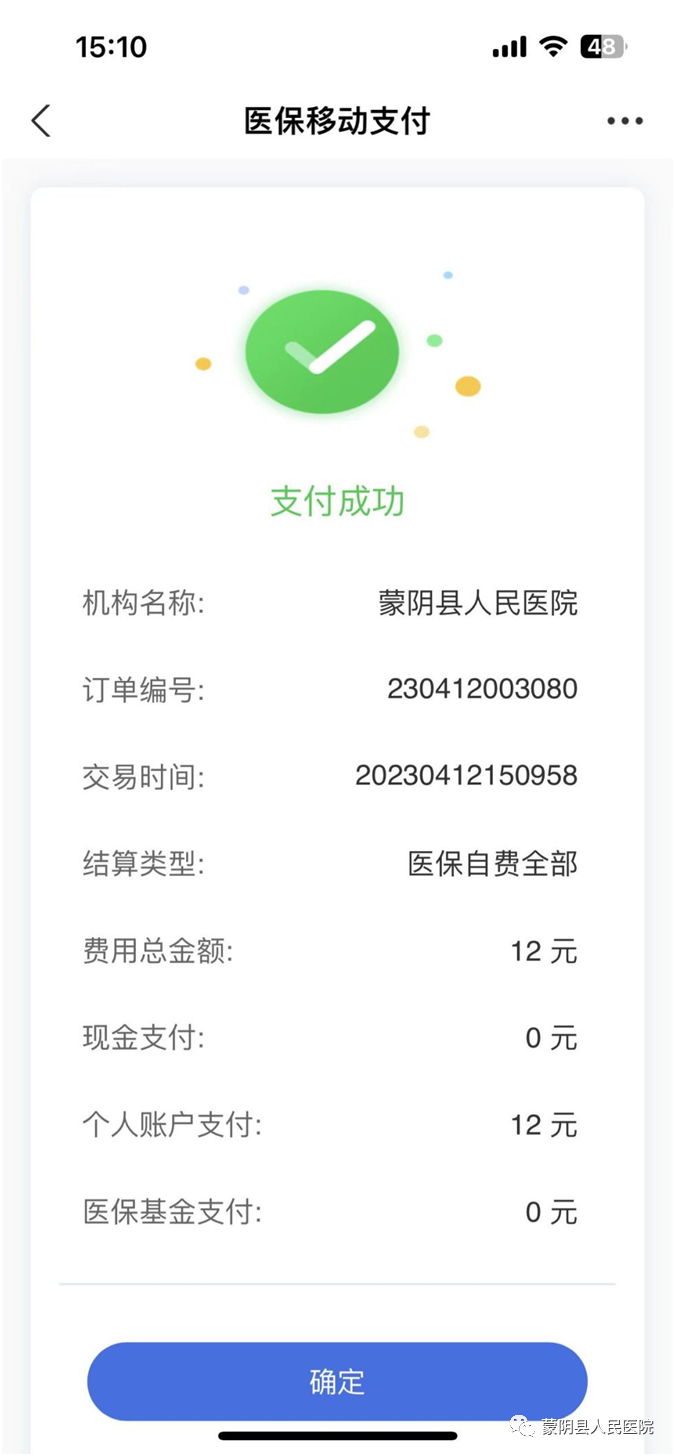Confirm payment with the 确定 button

(x=337, y=1381)
